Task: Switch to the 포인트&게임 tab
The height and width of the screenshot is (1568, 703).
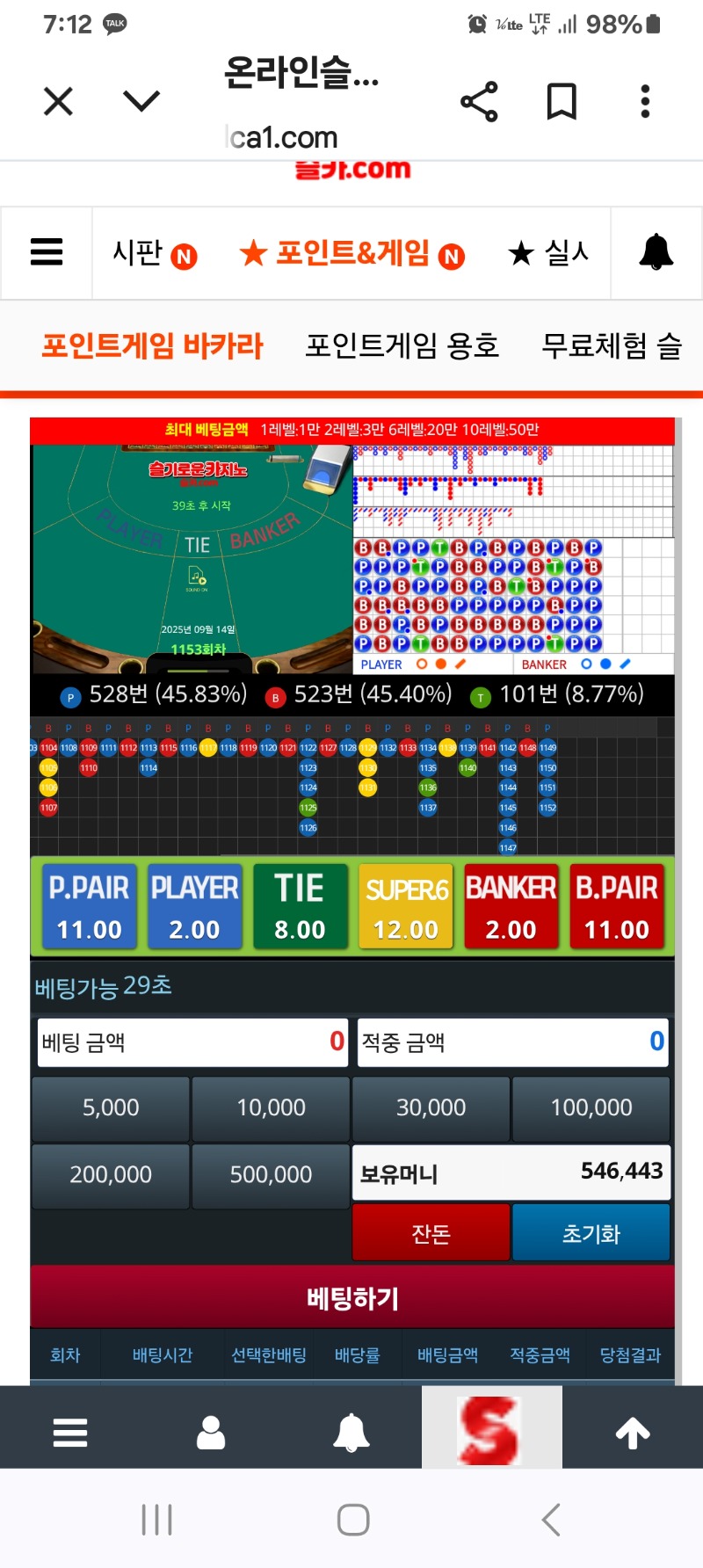Action: tap(351, 254)
